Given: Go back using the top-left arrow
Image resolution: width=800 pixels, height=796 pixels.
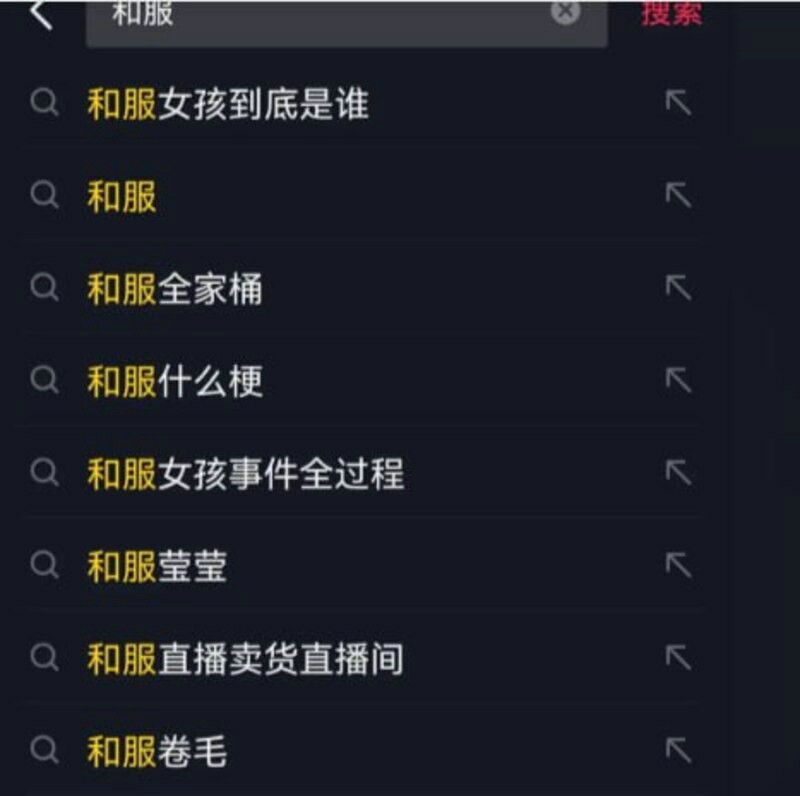Looking at the screenshot, I should coord(41,14).
